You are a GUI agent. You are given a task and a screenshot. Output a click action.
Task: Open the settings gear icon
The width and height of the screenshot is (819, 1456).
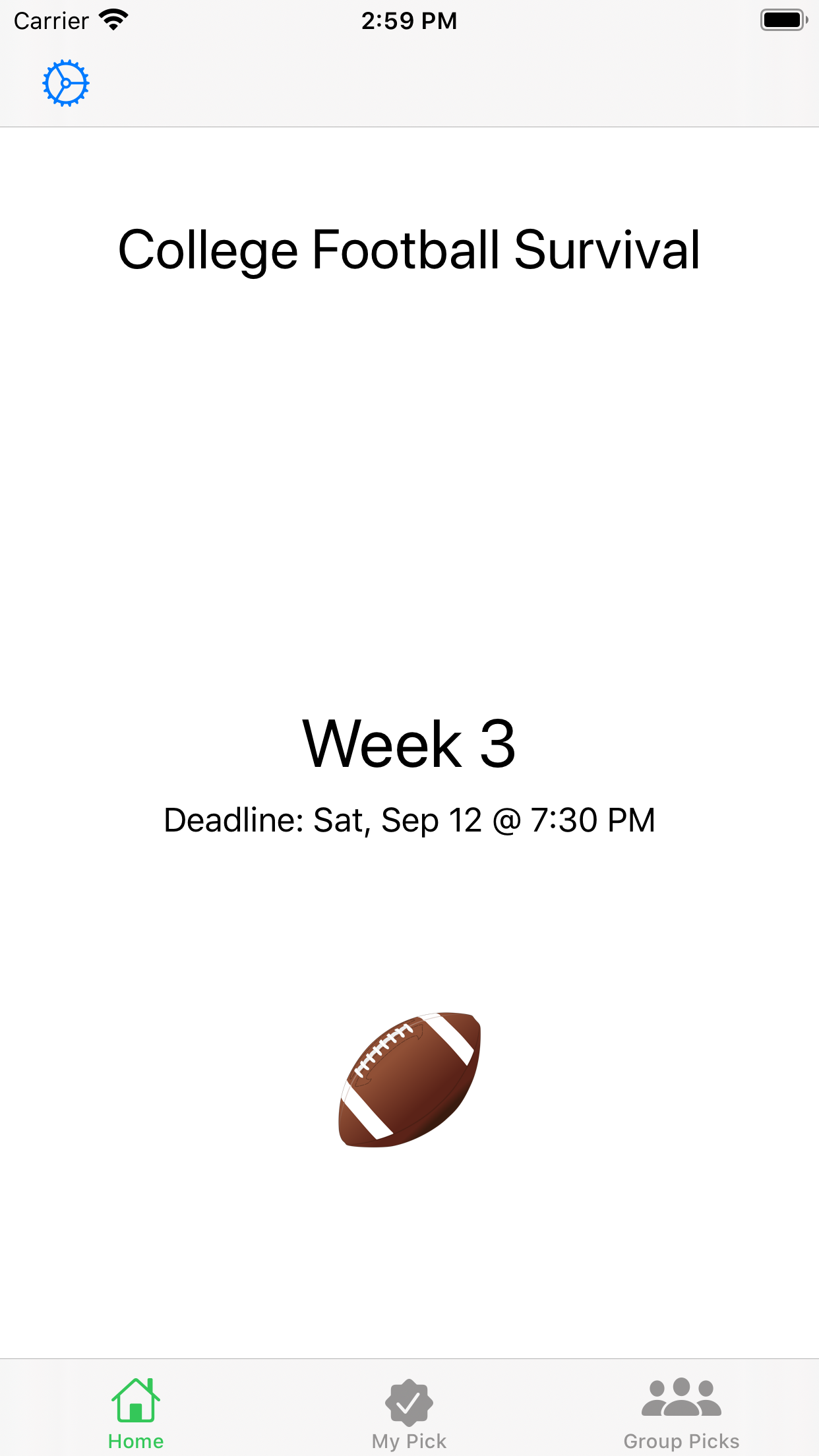[66, 83]
